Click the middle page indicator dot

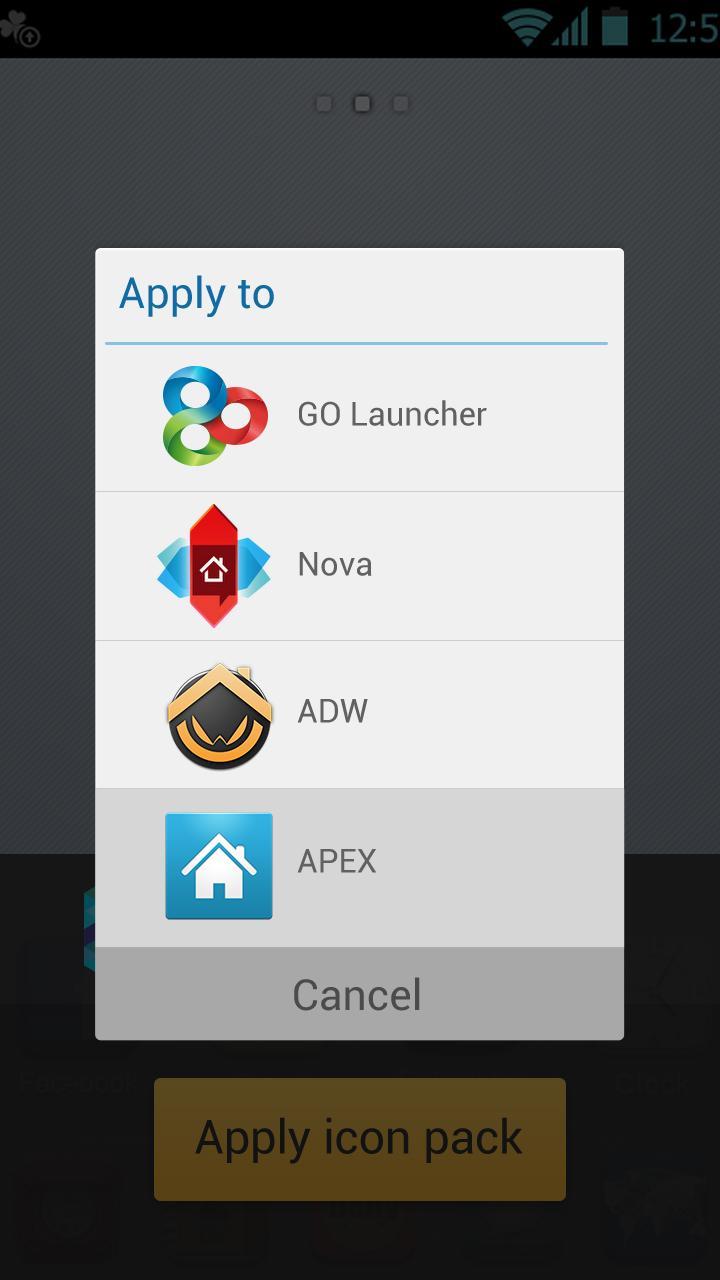[x=362, y=102]
